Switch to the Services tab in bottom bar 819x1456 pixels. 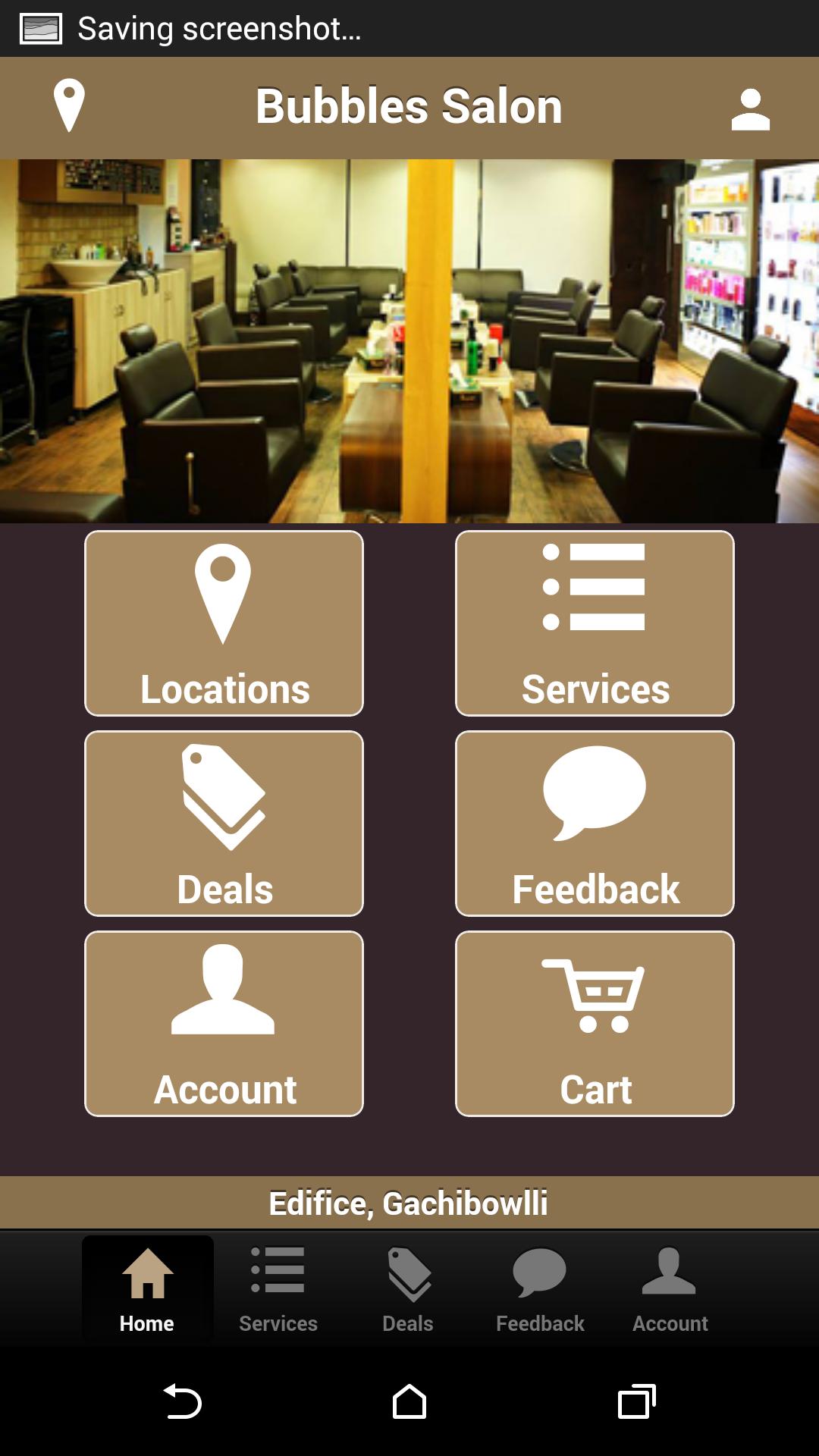(x=278, y=1289)
